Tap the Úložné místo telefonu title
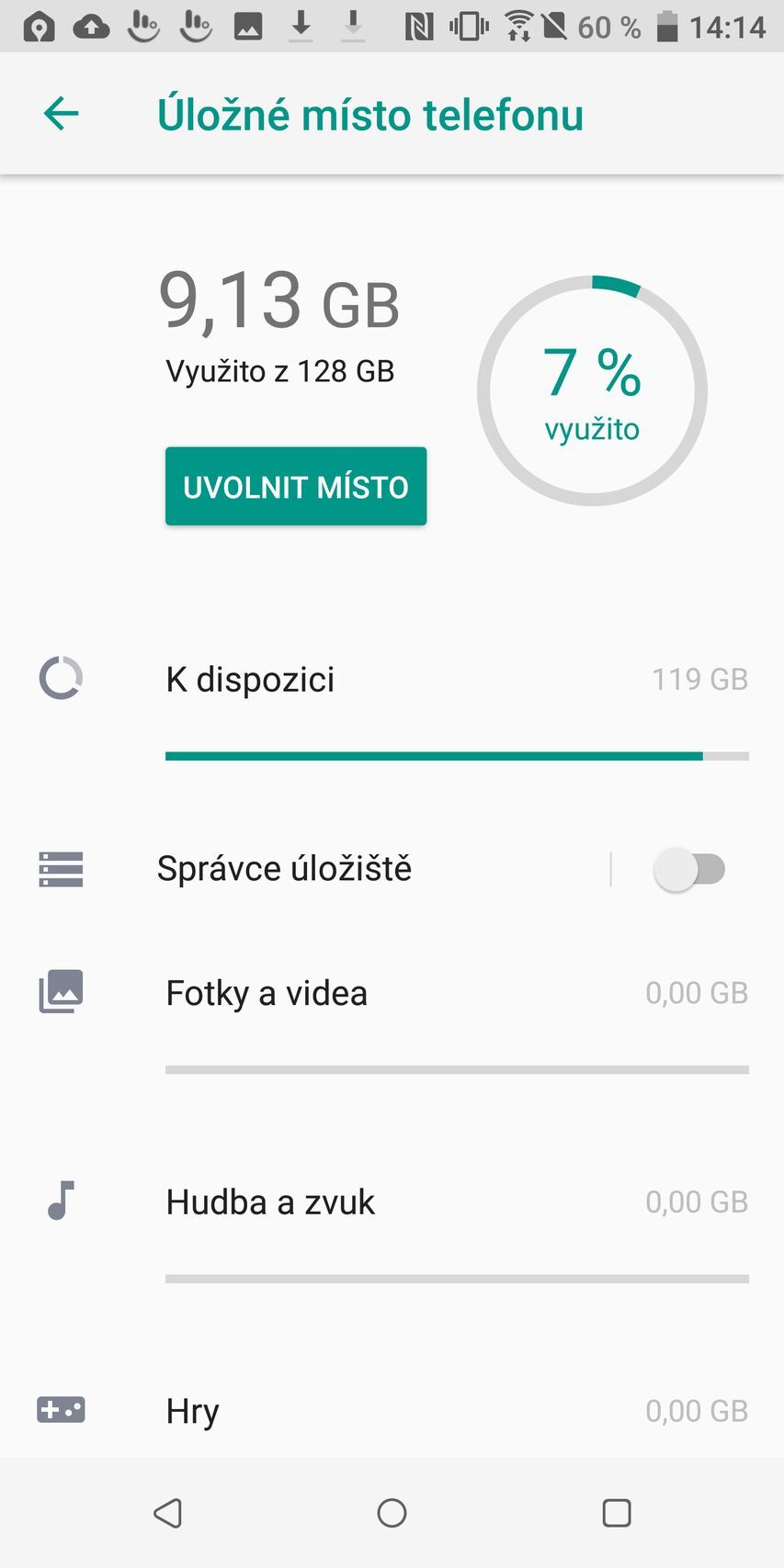 click(x=371, y=113)
